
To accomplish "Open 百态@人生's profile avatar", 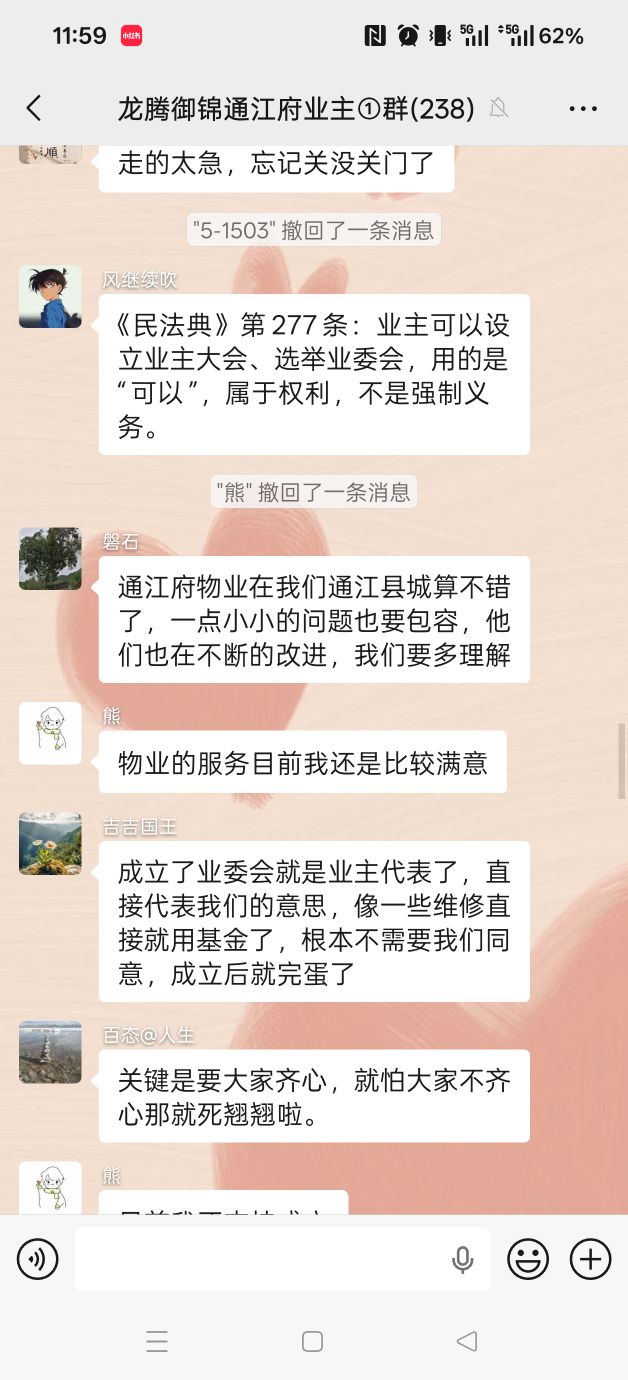I will 50,1052.
